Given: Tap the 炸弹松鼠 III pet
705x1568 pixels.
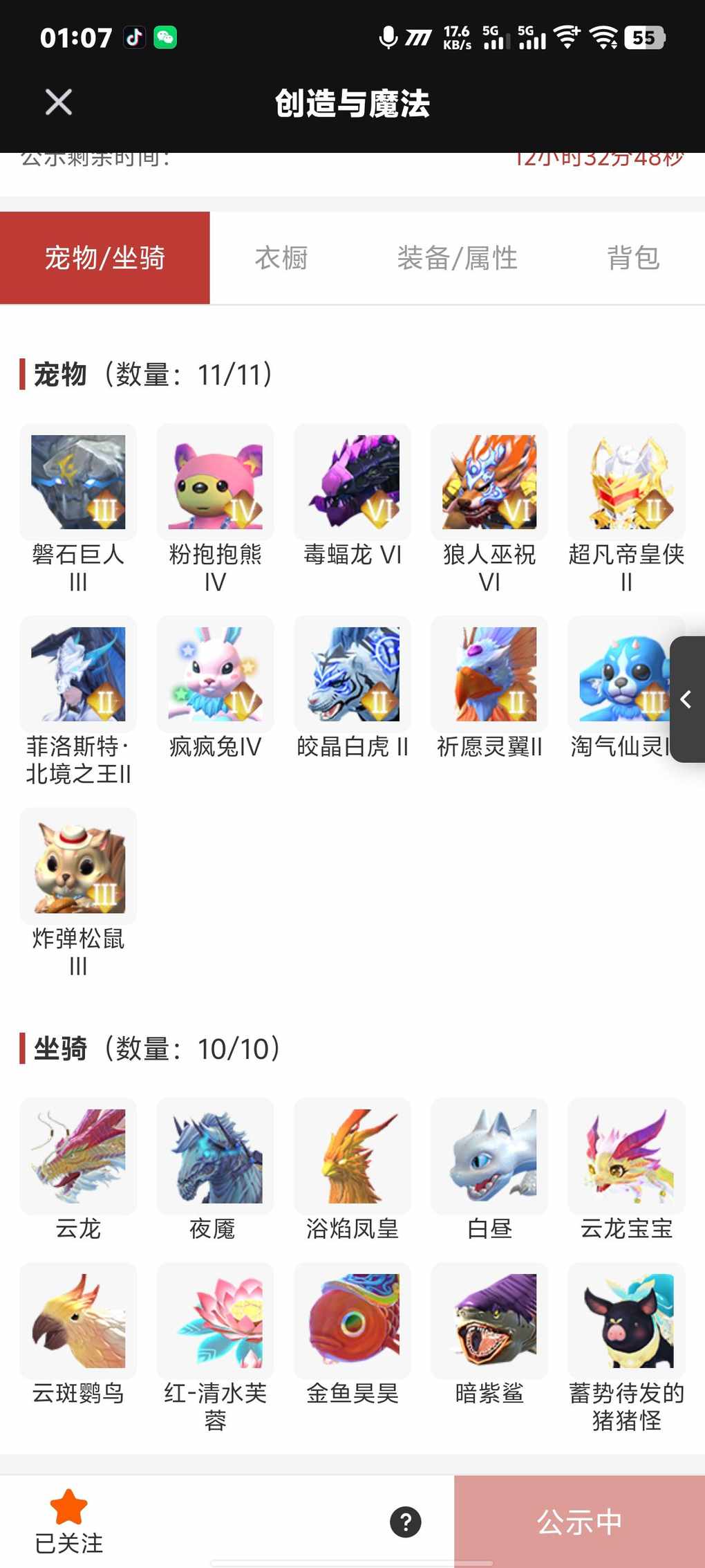Looking at the screenshot, I should 78,866.
